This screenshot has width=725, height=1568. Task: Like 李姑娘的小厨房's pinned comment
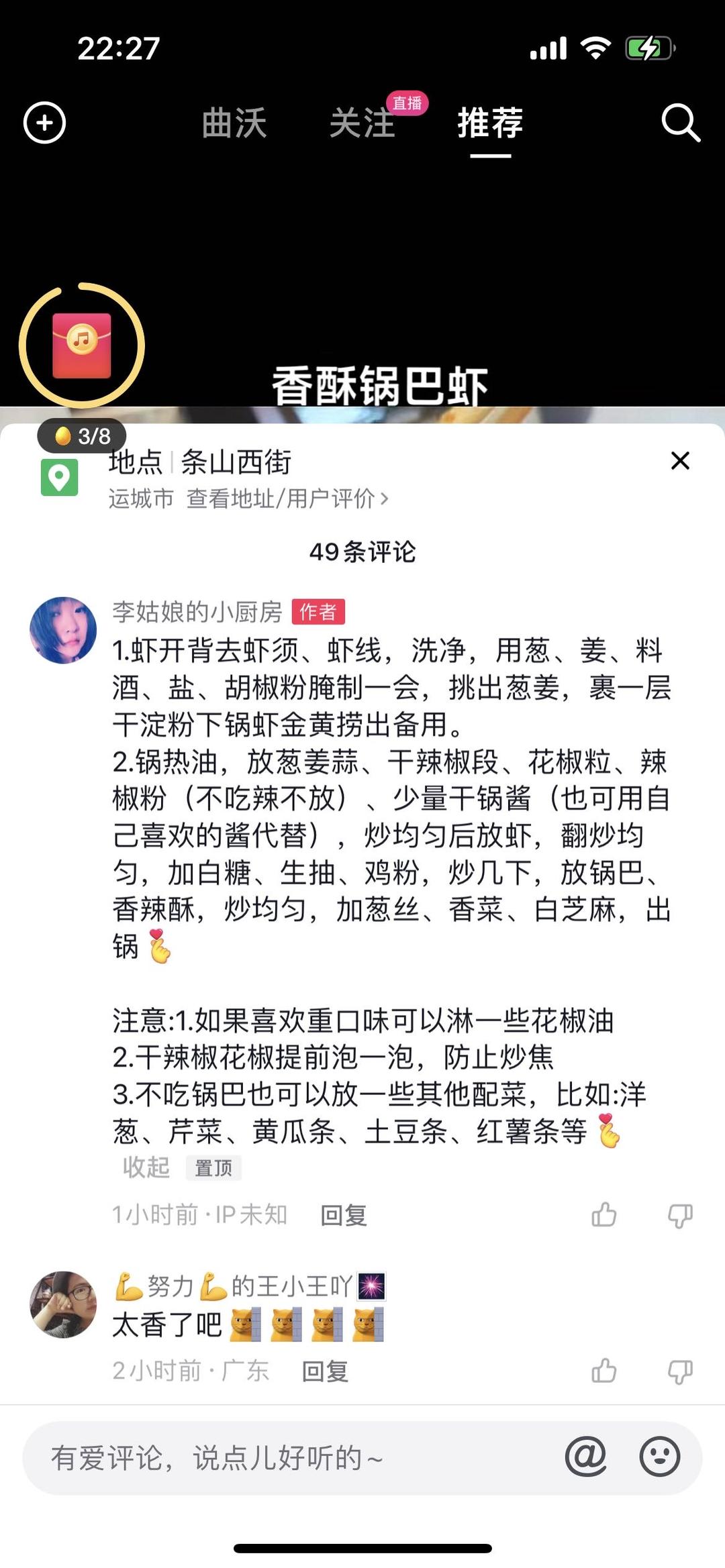[x=604, y=1214]
